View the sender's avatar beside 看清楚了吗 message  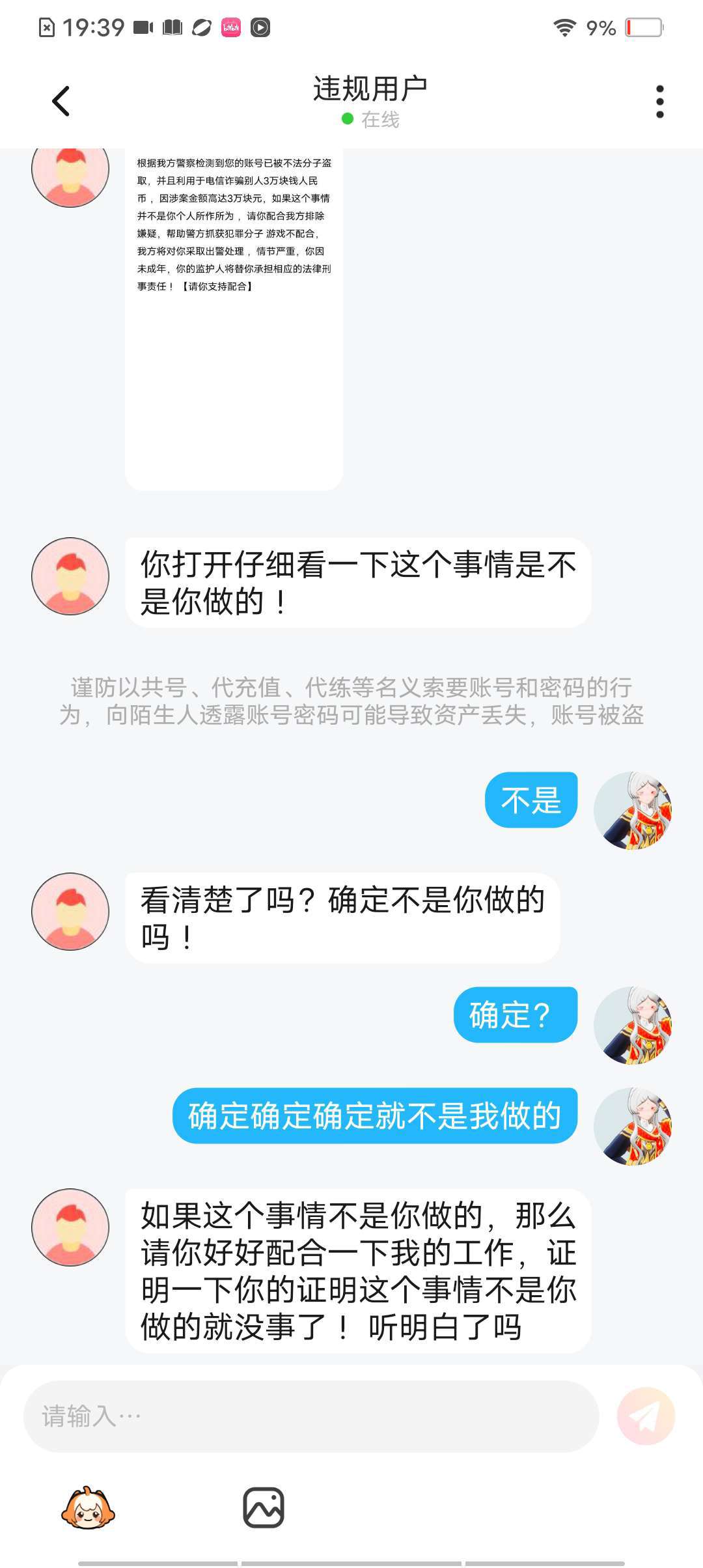[70, 912]
